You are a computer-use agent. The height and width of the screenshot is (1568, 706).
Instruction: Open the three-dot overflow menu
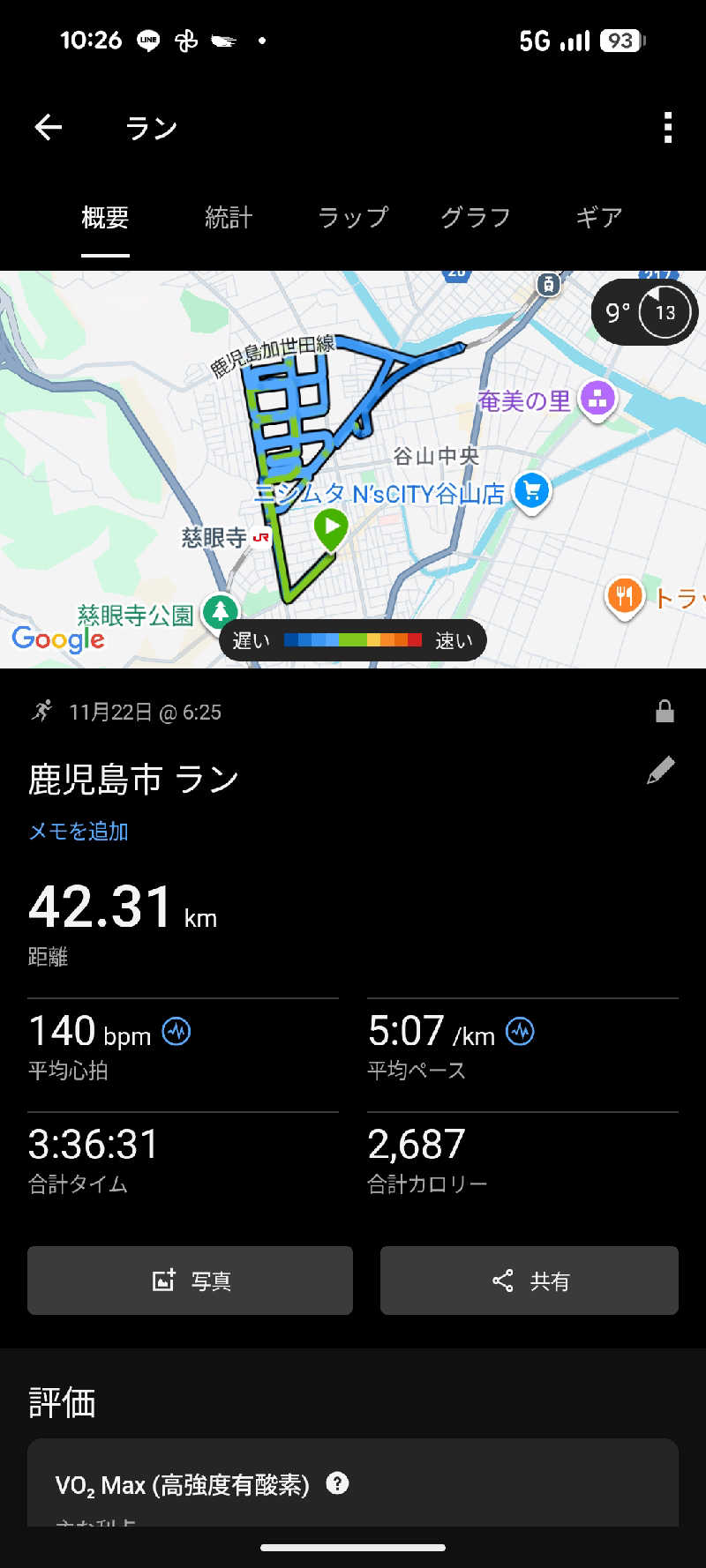[x=668, y=128]
